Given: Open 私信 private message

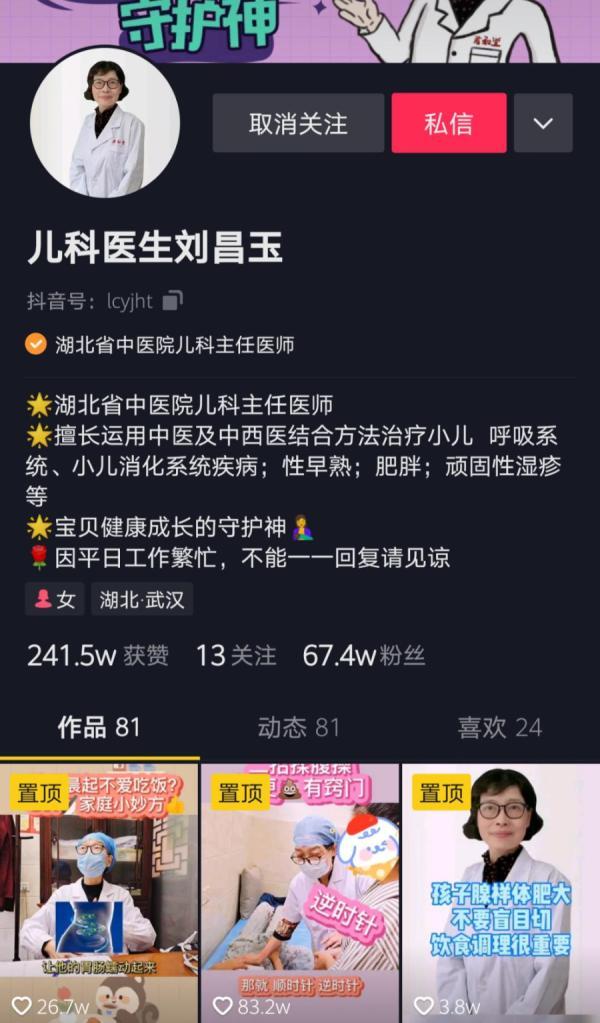Looking at the screenshot, I should [x=449, y=123].
